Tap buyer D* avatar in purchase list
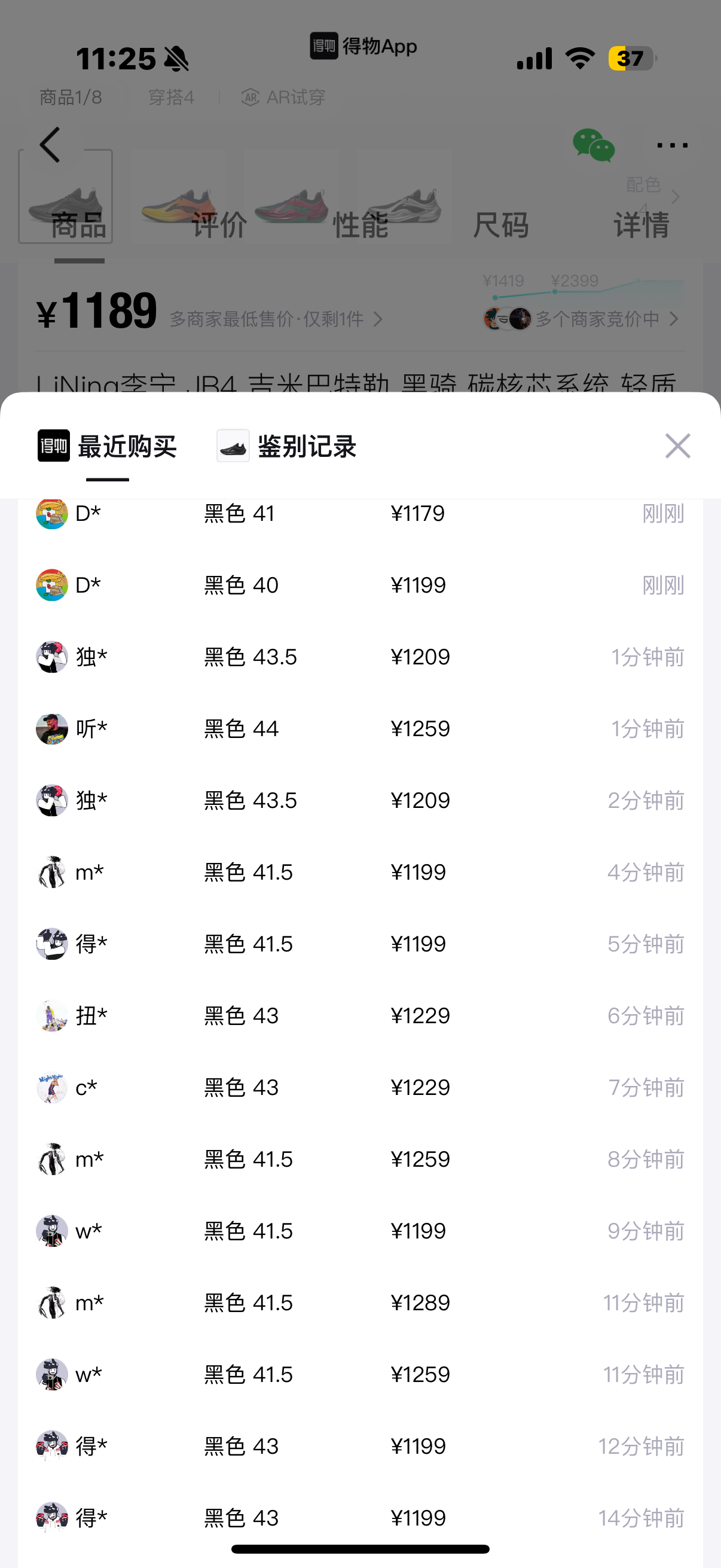The height and width of the screenshot is (1568, 721). (x=52, y=513)
